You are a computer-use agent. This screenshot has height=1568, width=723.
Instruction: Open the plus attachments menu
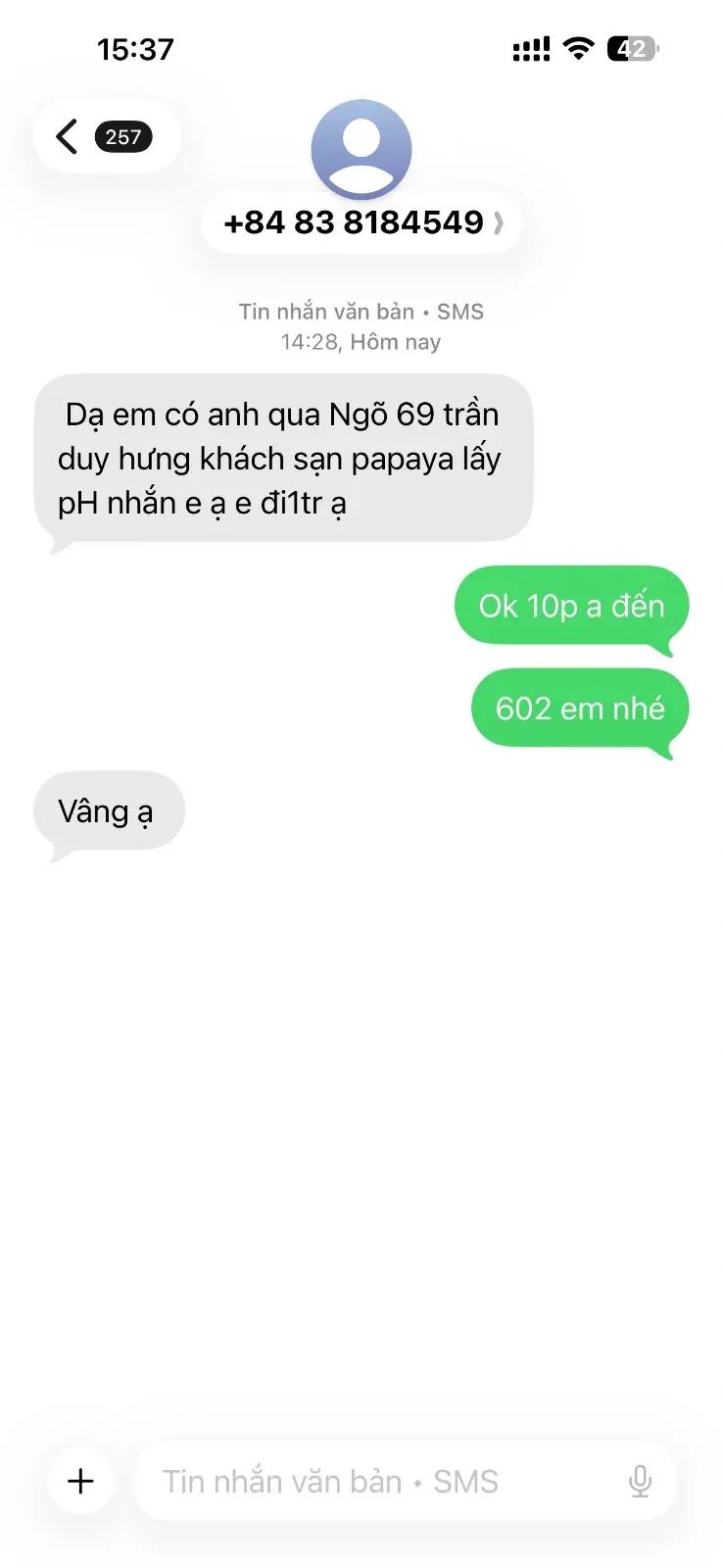(81, 1481)
